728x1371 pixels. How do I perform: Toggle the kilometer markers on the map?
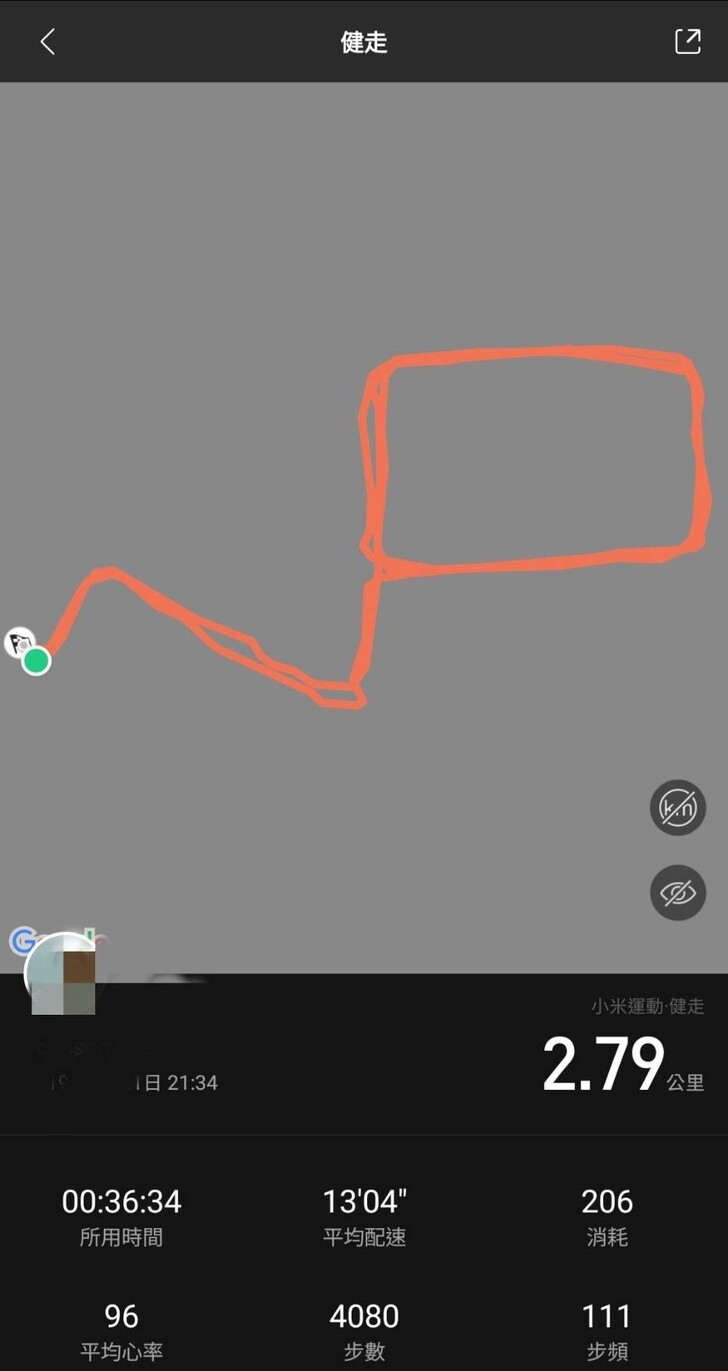click(678, 807)
